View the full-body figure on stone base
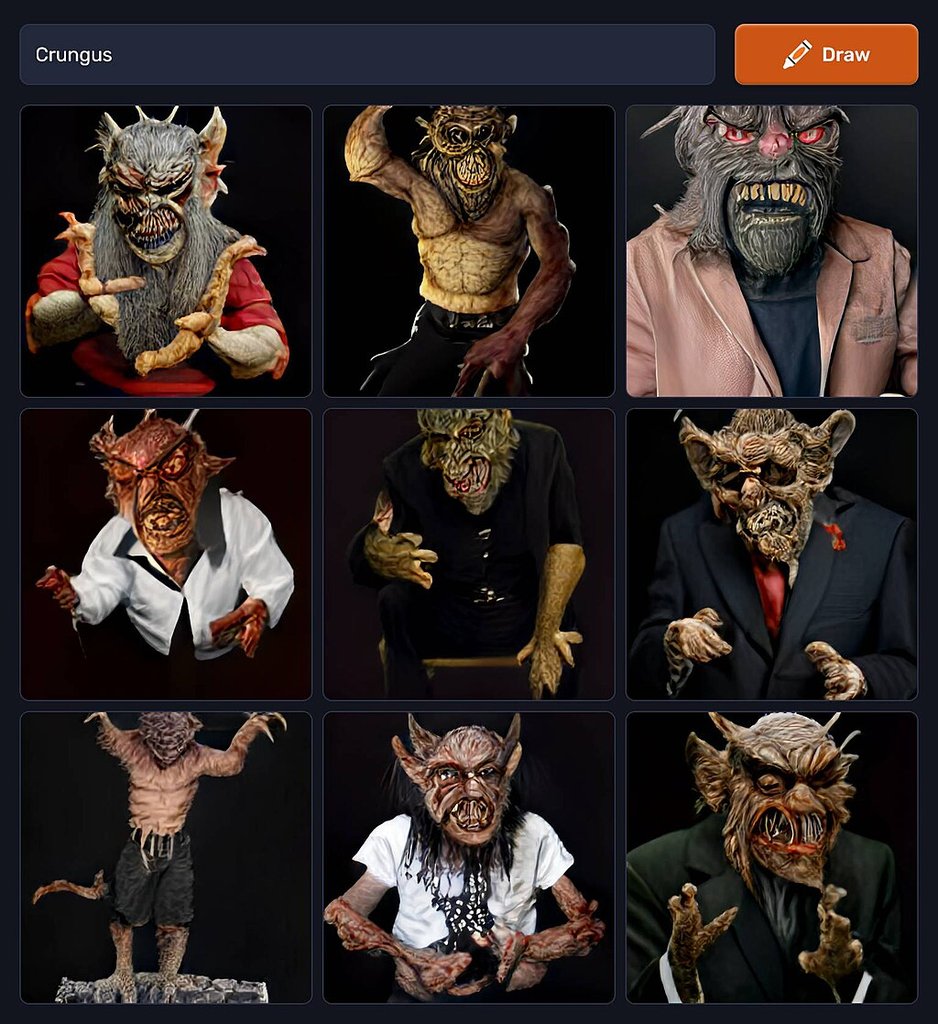Image resolution: width=938 pixels, height=1024 pixels. (x=166, y=857)
